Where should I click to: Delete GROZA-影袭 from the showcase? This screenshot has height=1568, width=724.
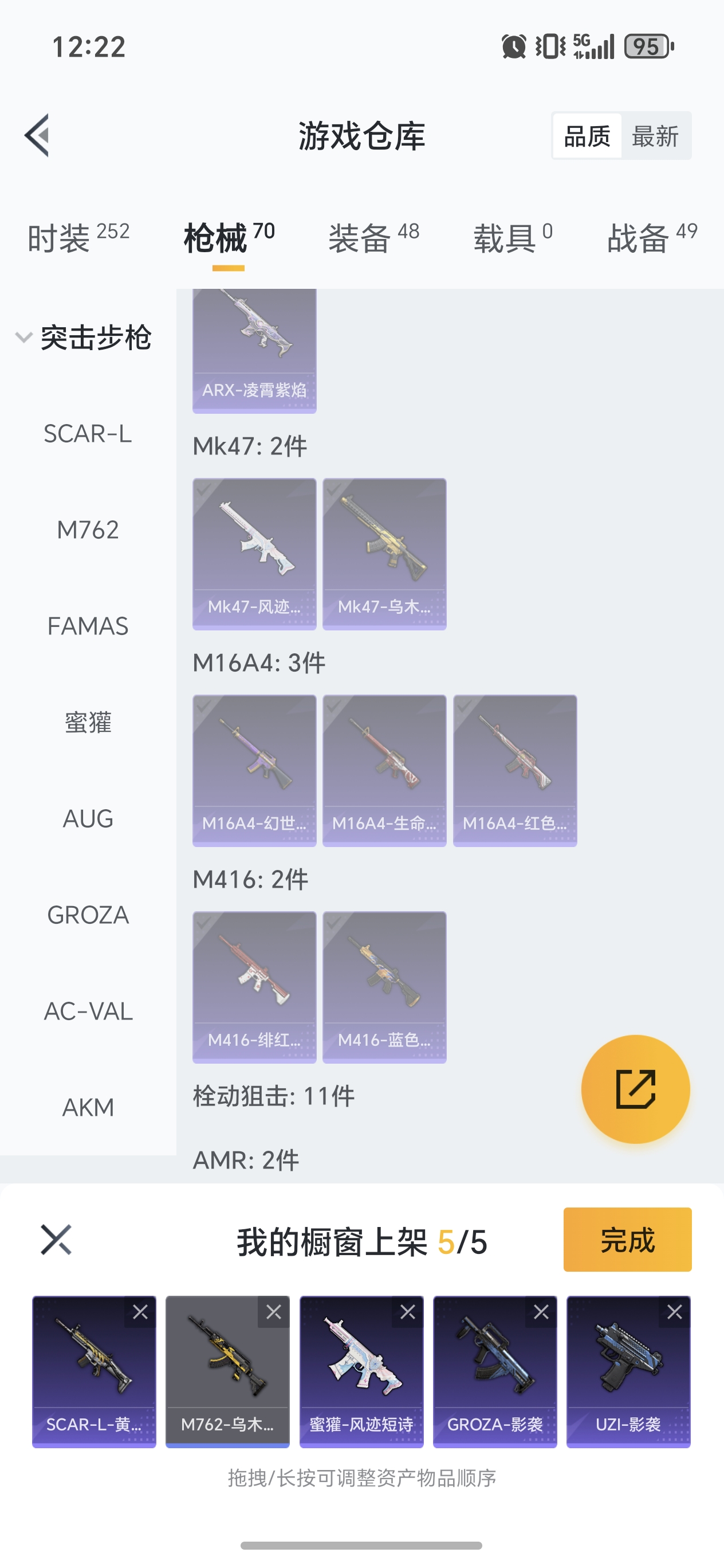coord(541,1312)
